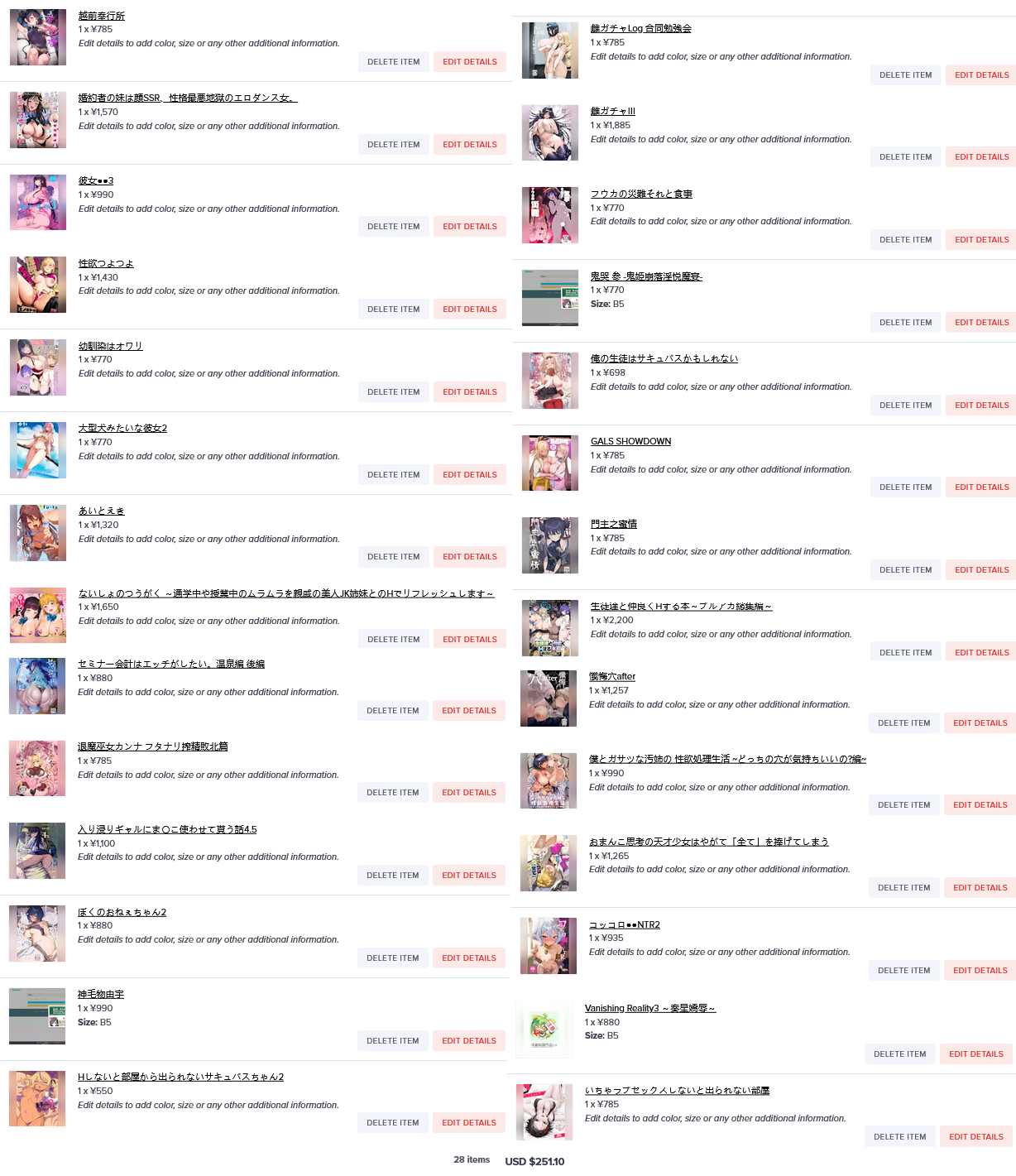Viewport: 1016px width, 1176px height.
Task: Edit details for 懺悔穴after
Action: [980, 723]
